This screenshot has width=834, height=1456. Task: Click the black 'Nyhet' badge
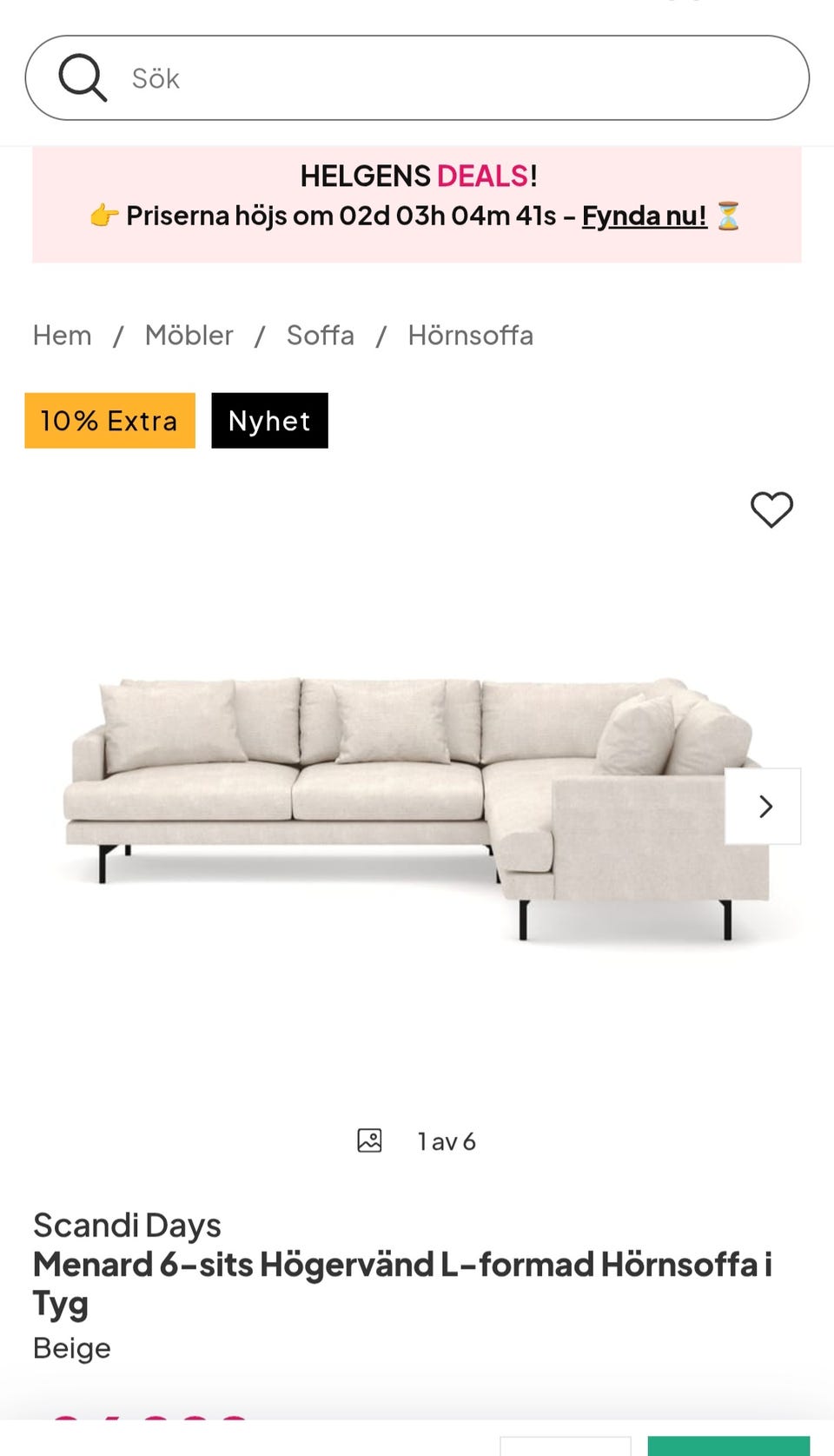click(269, 421)
